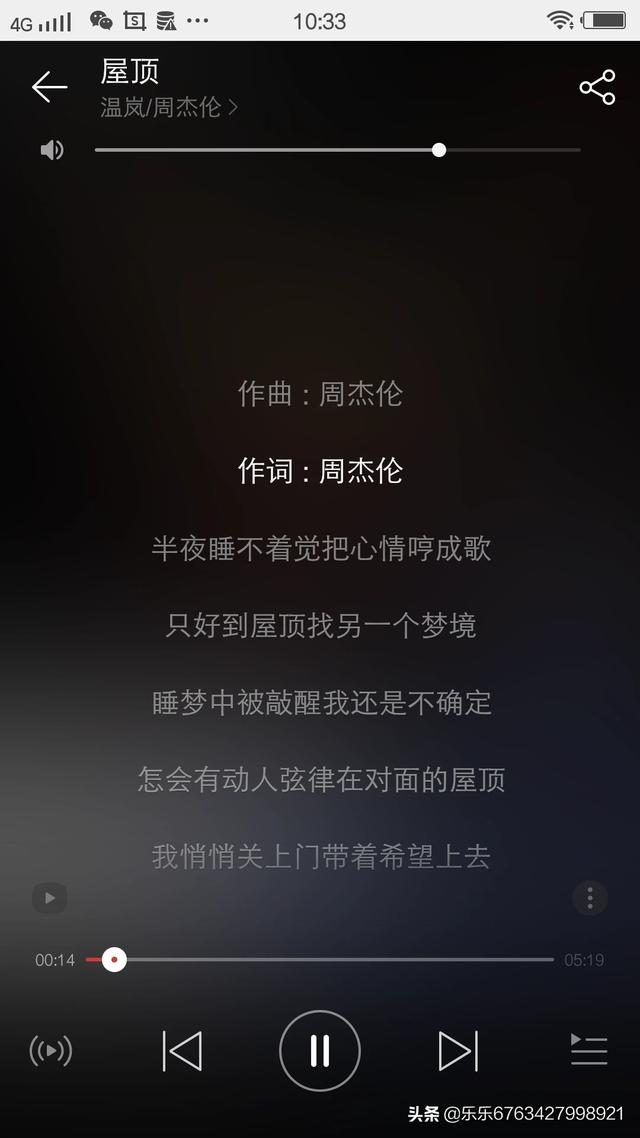
Task: Open the playlist queue
Action: click(589, 1050)
